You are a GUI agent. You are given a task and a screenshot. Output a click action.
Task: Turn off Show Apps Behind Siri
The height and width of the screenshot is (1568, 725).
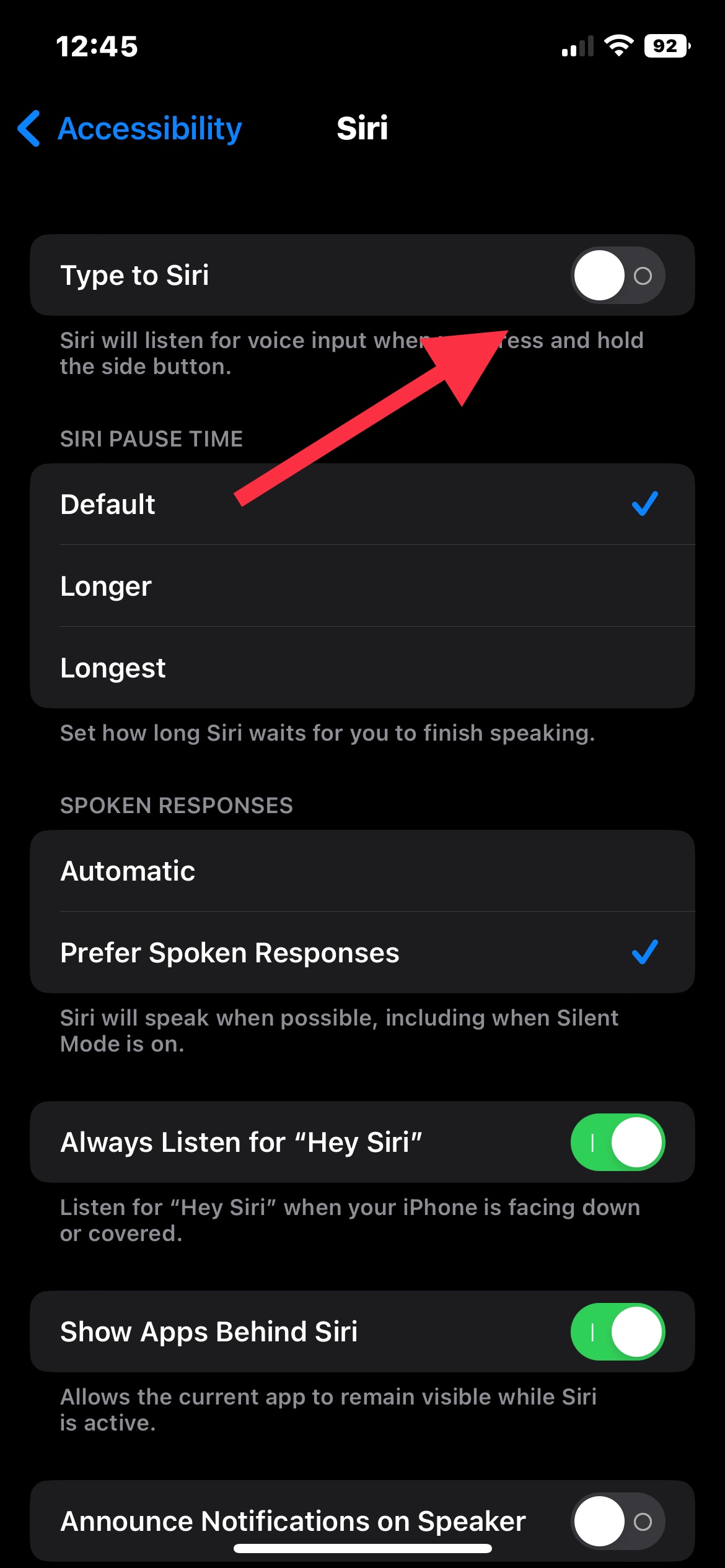(618, 1331)
